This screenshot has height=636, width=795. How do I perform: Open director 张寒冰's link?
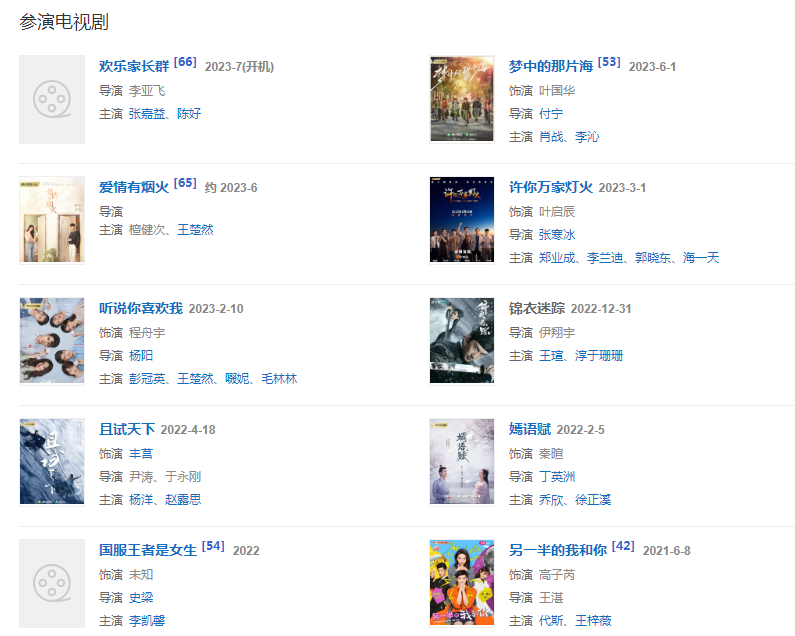(x=557, y=235)
